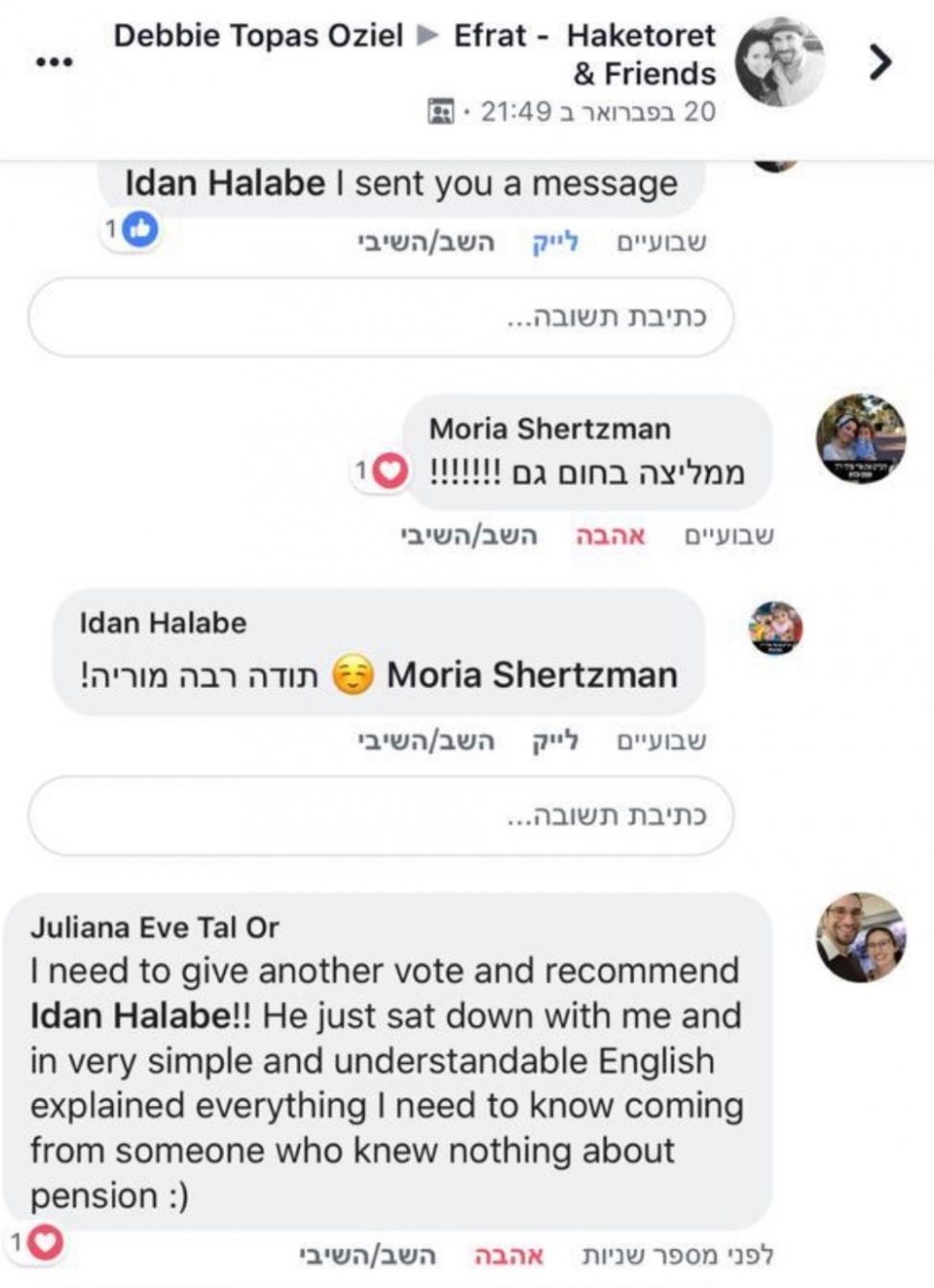Go back using the header arrow
The image size is (934, 1288).
pyautogui.click(x=879, y=62)
